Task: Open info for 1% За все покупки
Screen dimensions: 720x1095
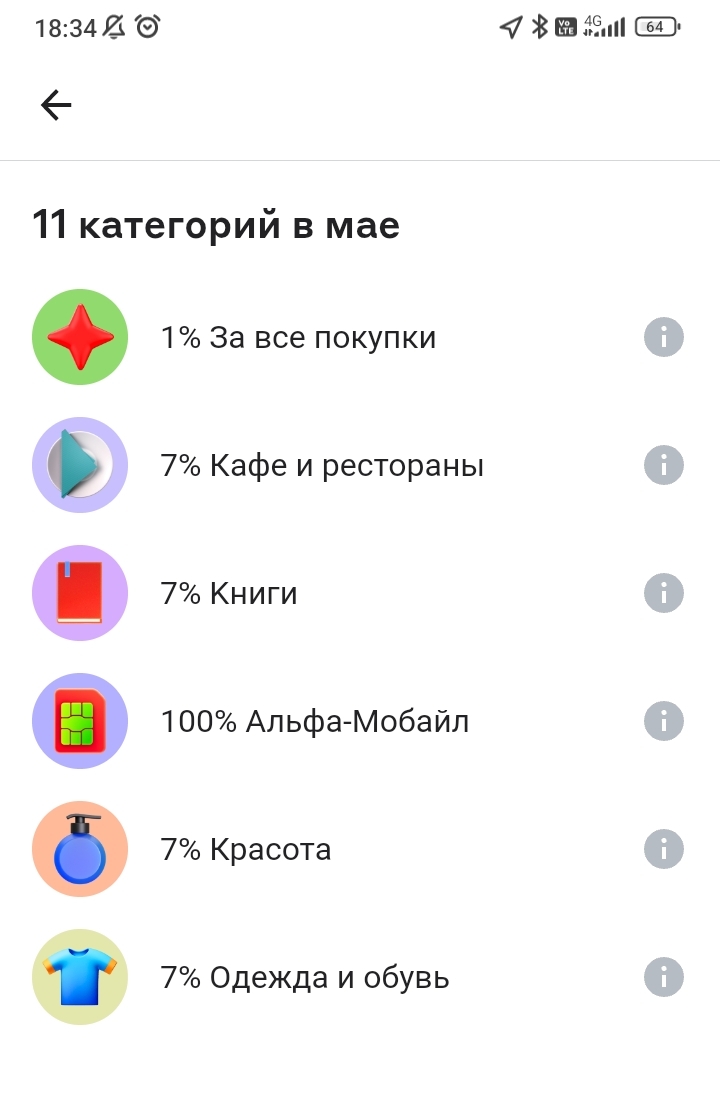Action: (664, 337)
